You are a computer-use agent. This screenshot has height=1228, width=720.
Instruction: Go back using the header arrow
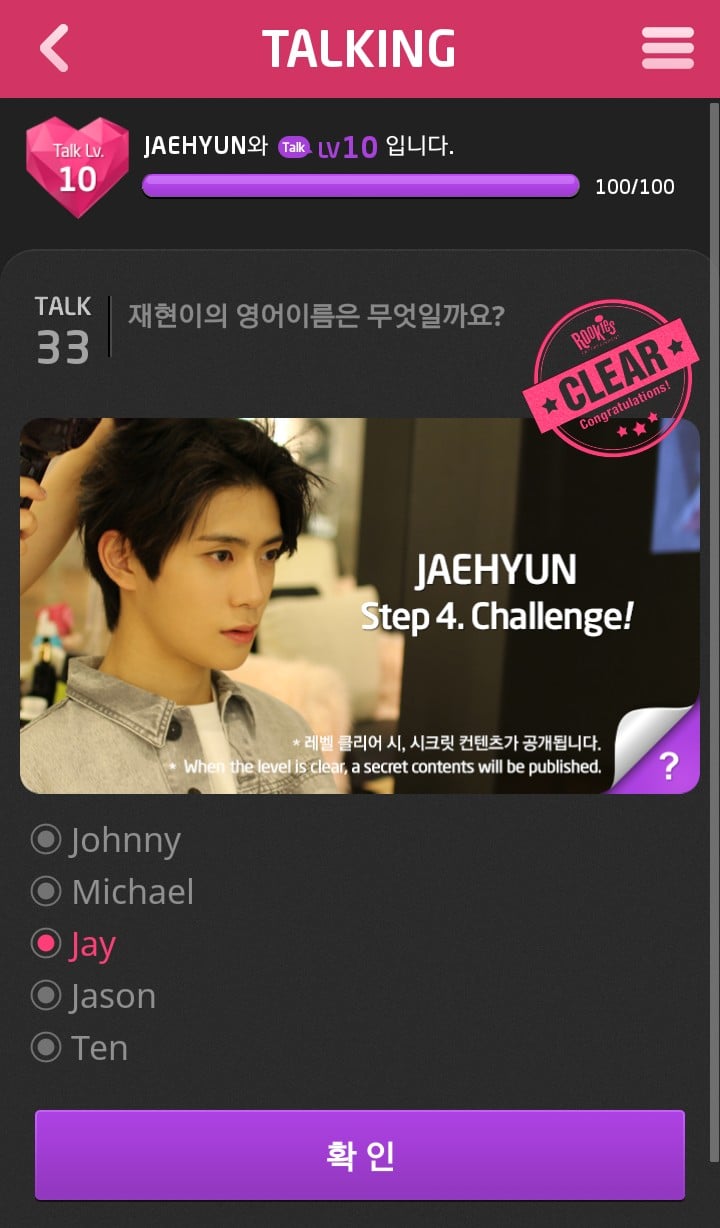pyautogui.click(x=54, y=48)
